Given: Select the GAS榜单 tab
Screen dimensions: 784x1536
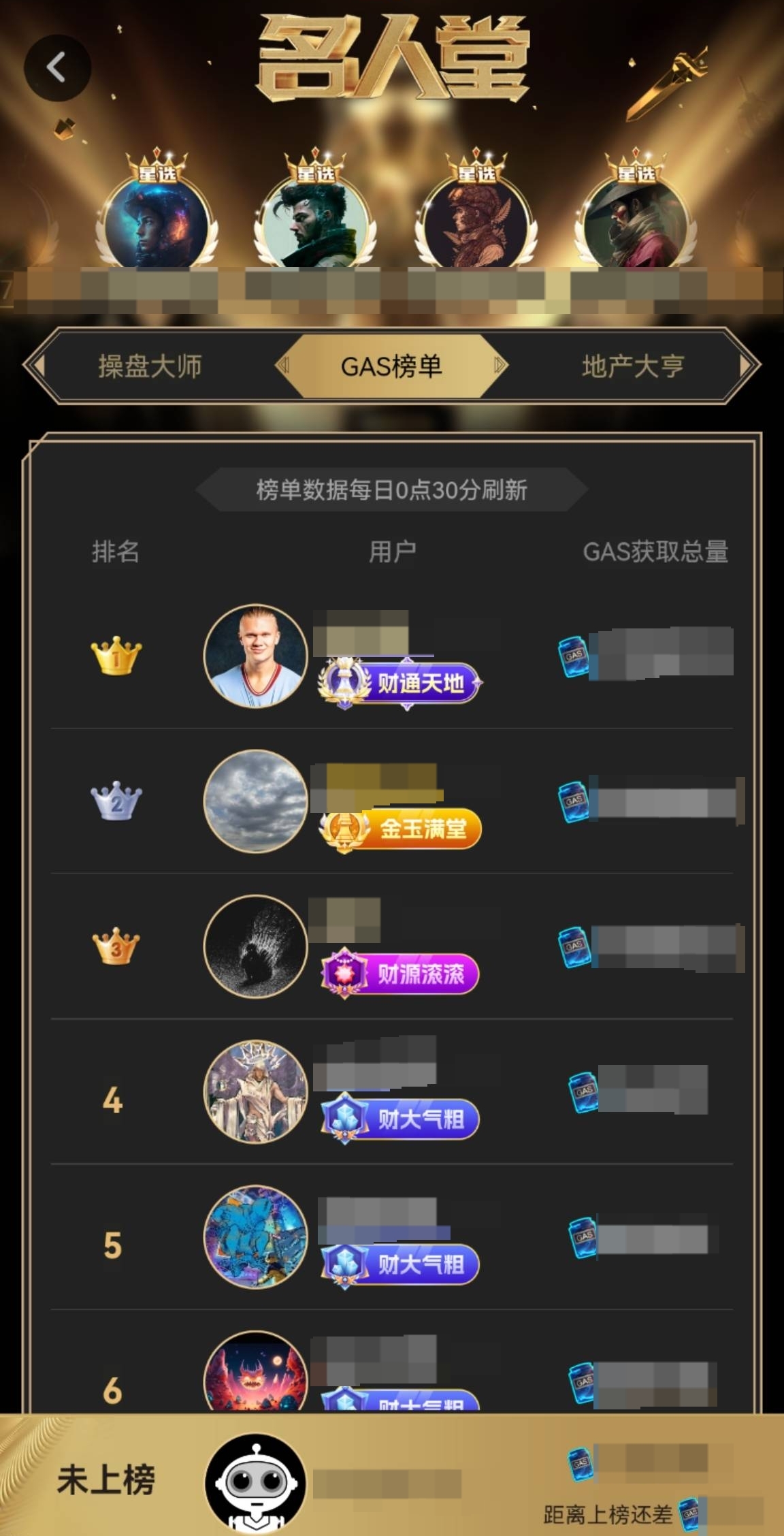Looking at the screenshot, I should (391, 366).
